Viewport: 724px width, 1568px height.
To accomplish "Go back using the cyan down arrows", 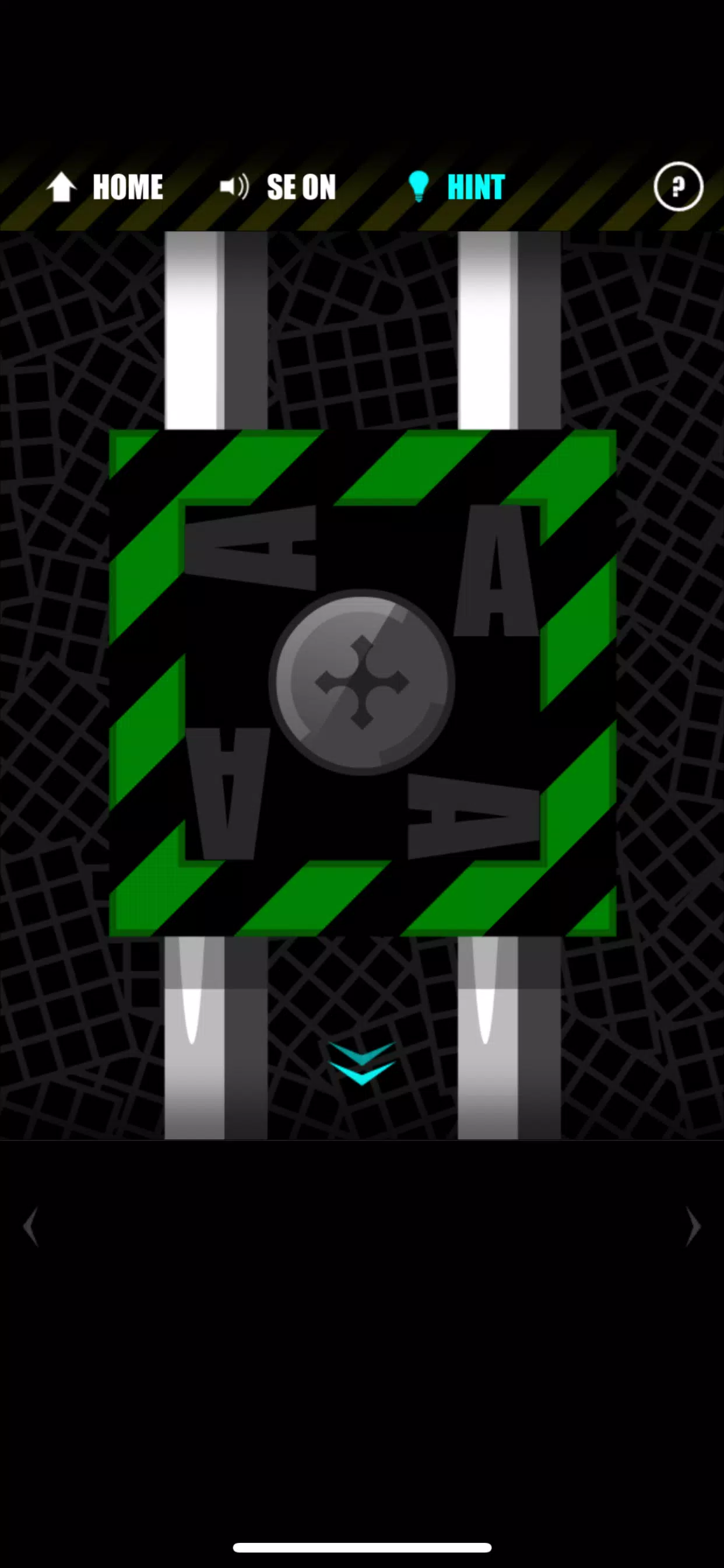I will [362, 1063].
